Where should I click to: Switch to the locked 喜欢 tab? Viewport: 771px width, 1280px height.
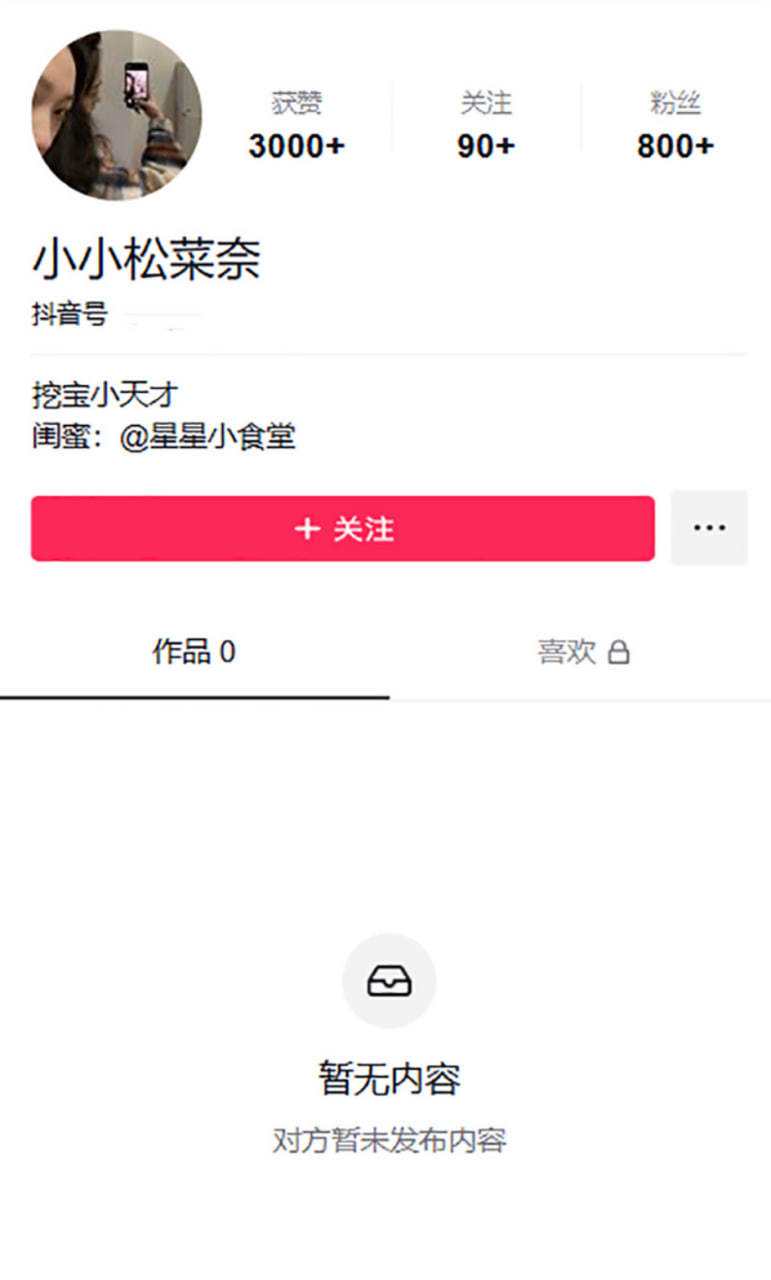coord(583,653)
